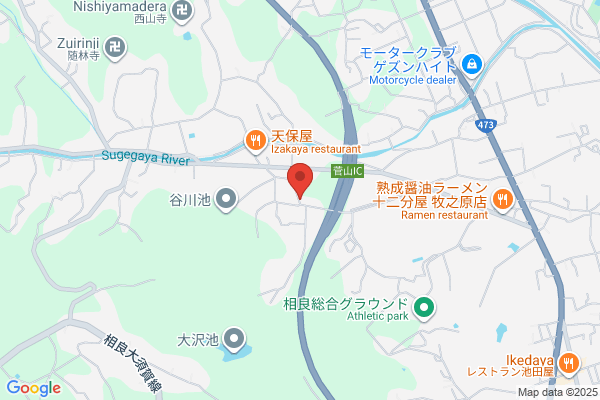
Task: Select the Zuirinji temple marker
Action: click(x=115, y=49)
